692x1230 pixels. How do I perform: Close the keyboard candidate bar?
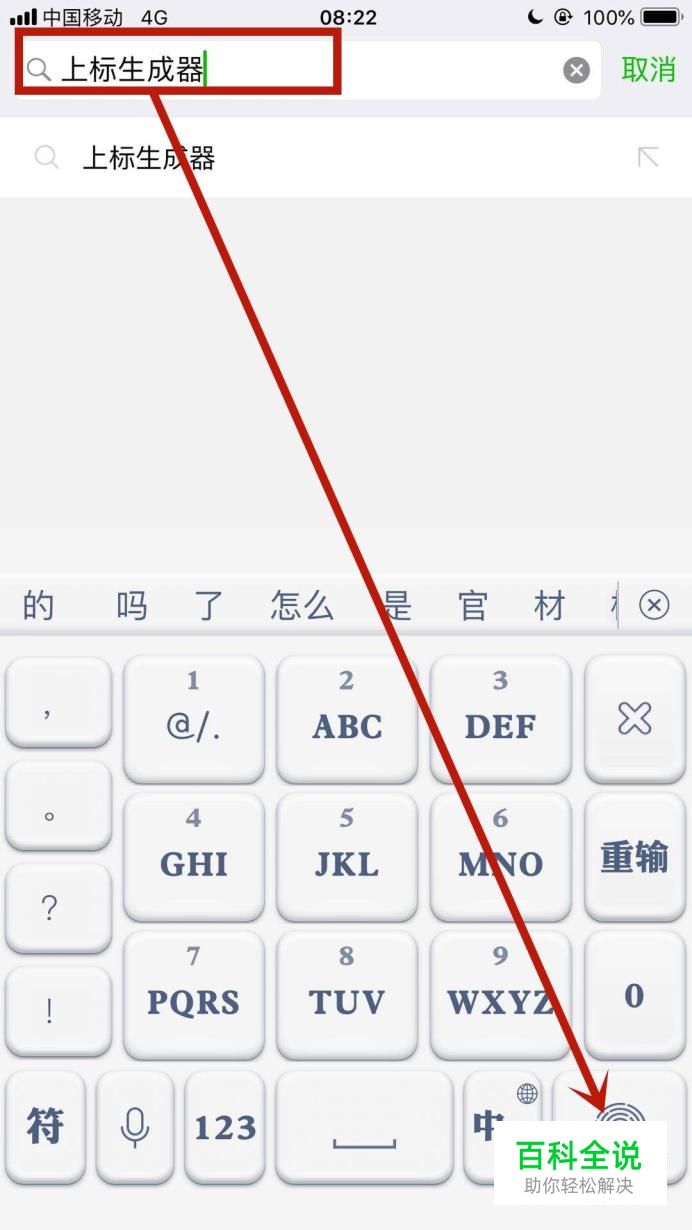pyautogui.click(x=654, y=606)
